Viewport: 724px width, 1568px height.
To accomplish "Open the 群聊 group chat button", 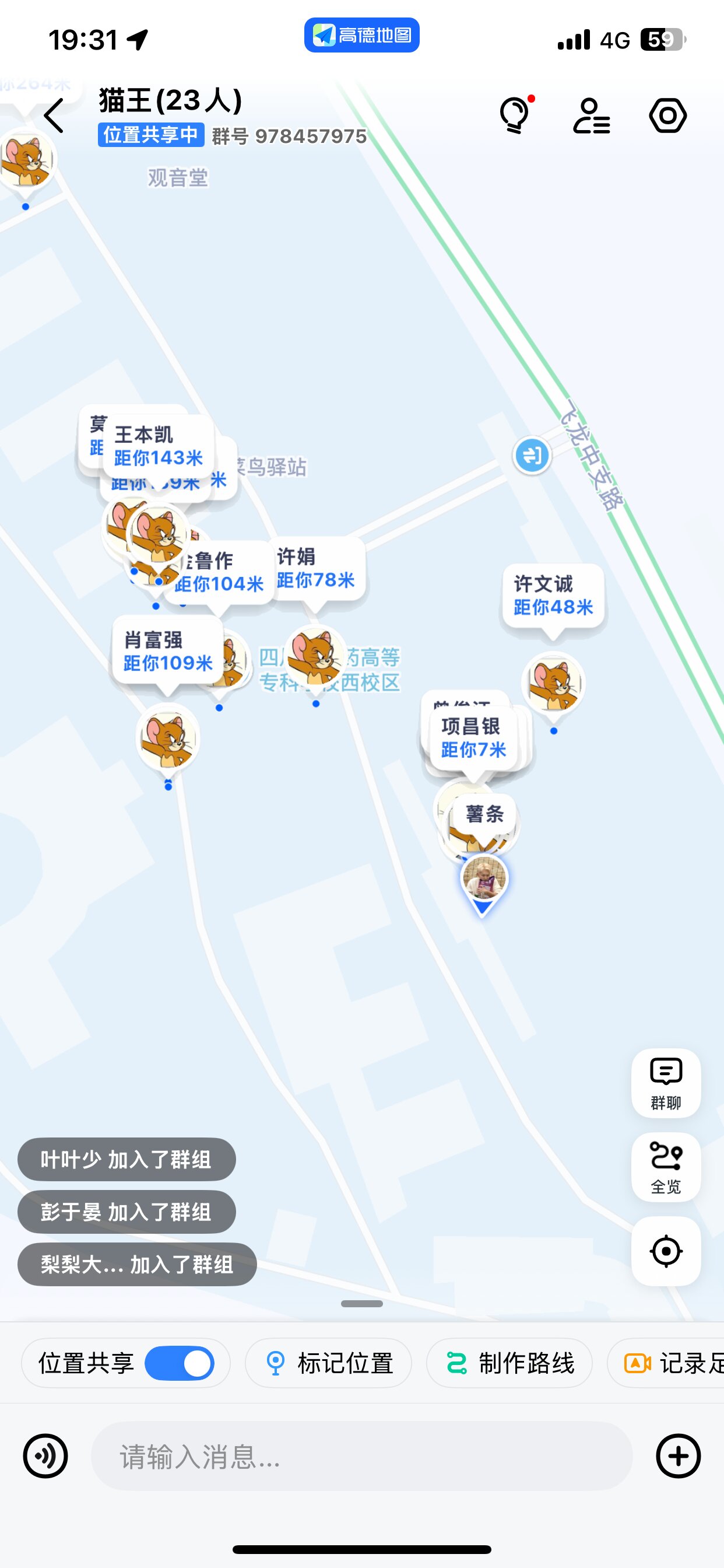I will coord(666,1083).
